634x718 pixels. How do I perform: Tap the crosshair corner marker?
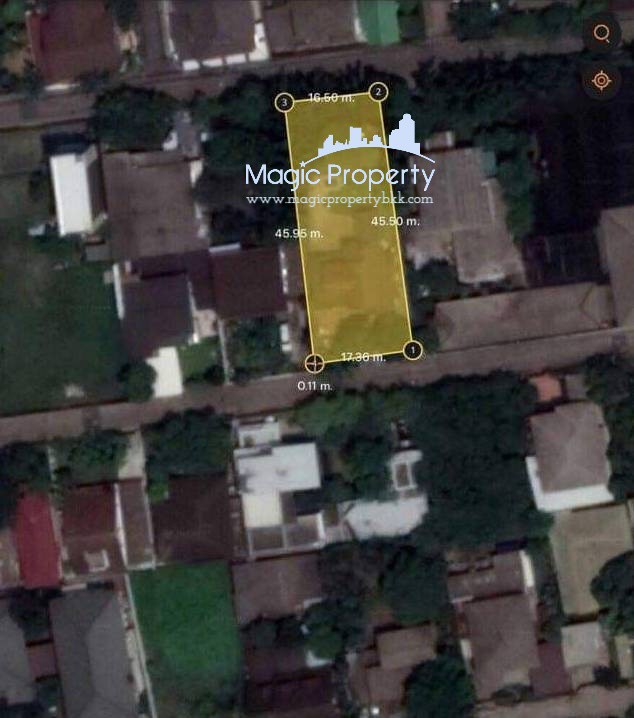click(x=315, y=362)
